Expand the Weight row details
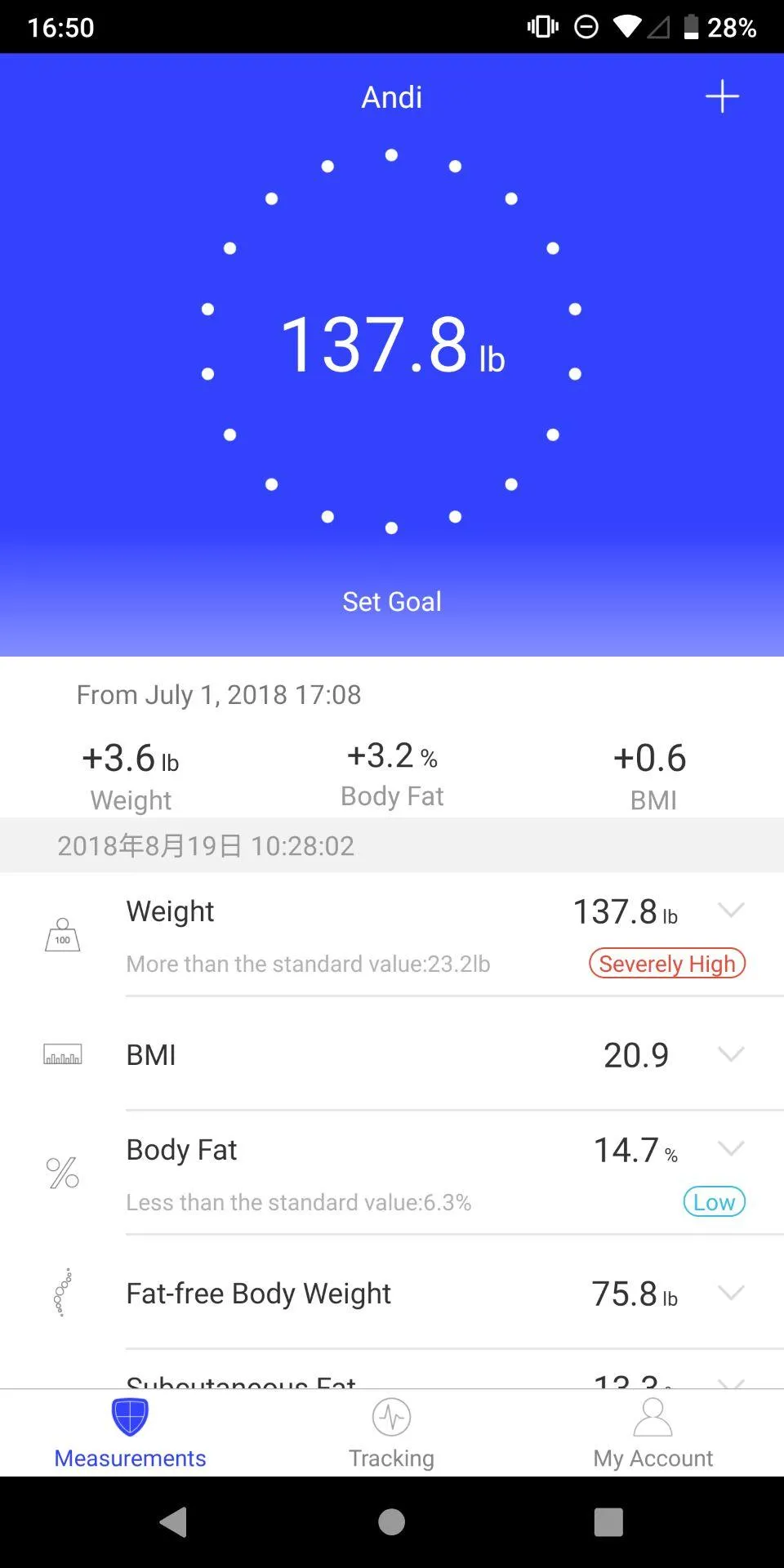This screenshot has height=1568, width=784. (x=730, y=910)
